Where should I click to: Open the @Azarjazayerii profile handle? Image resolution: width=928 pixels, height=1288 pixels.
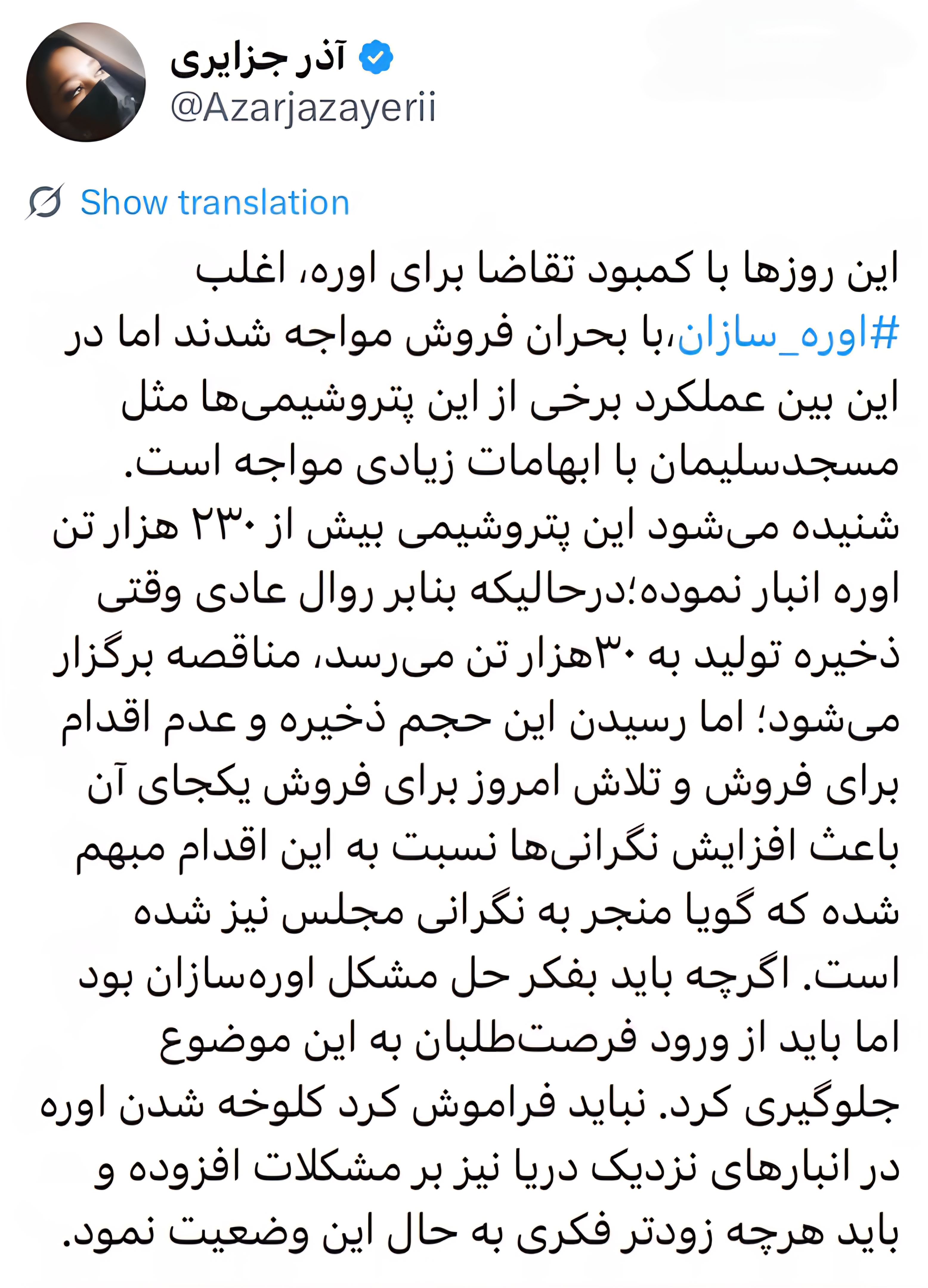point(303,109)
